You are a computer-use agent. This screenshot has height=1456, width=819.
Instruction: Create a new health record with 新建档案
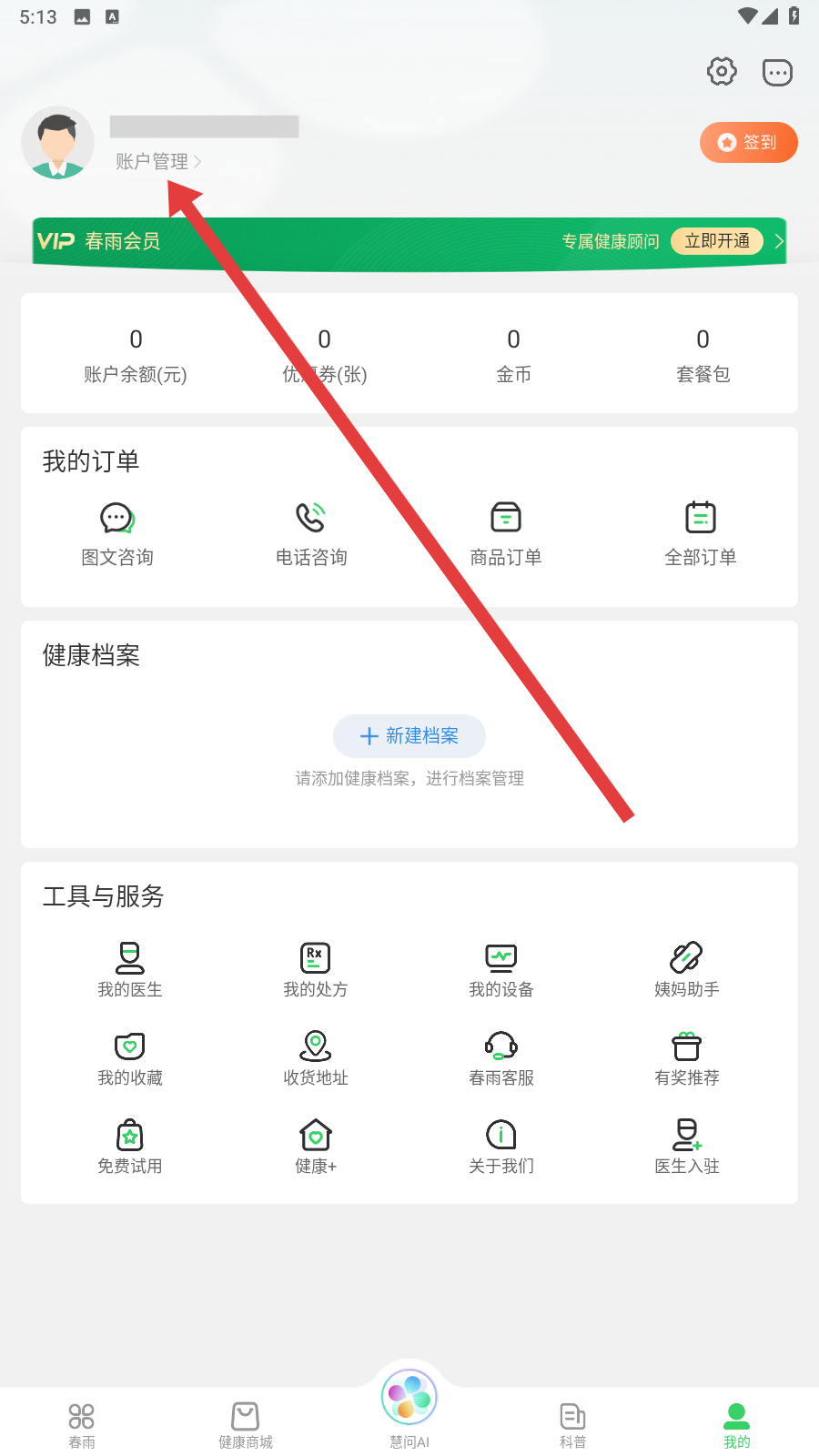click(x=409, y=736)
